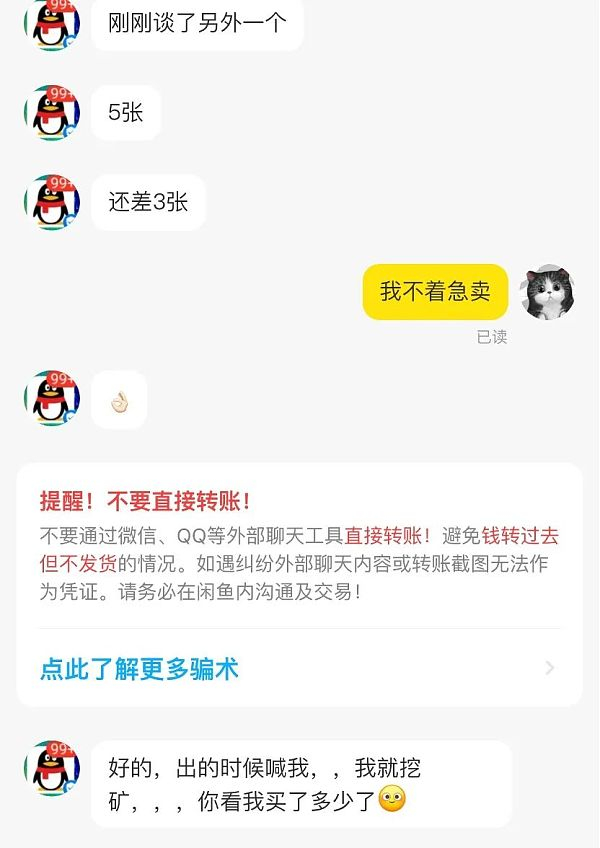Tap the avatar beside the OK hand emoji
600x848 pixels.
click(x=53, y=399)
